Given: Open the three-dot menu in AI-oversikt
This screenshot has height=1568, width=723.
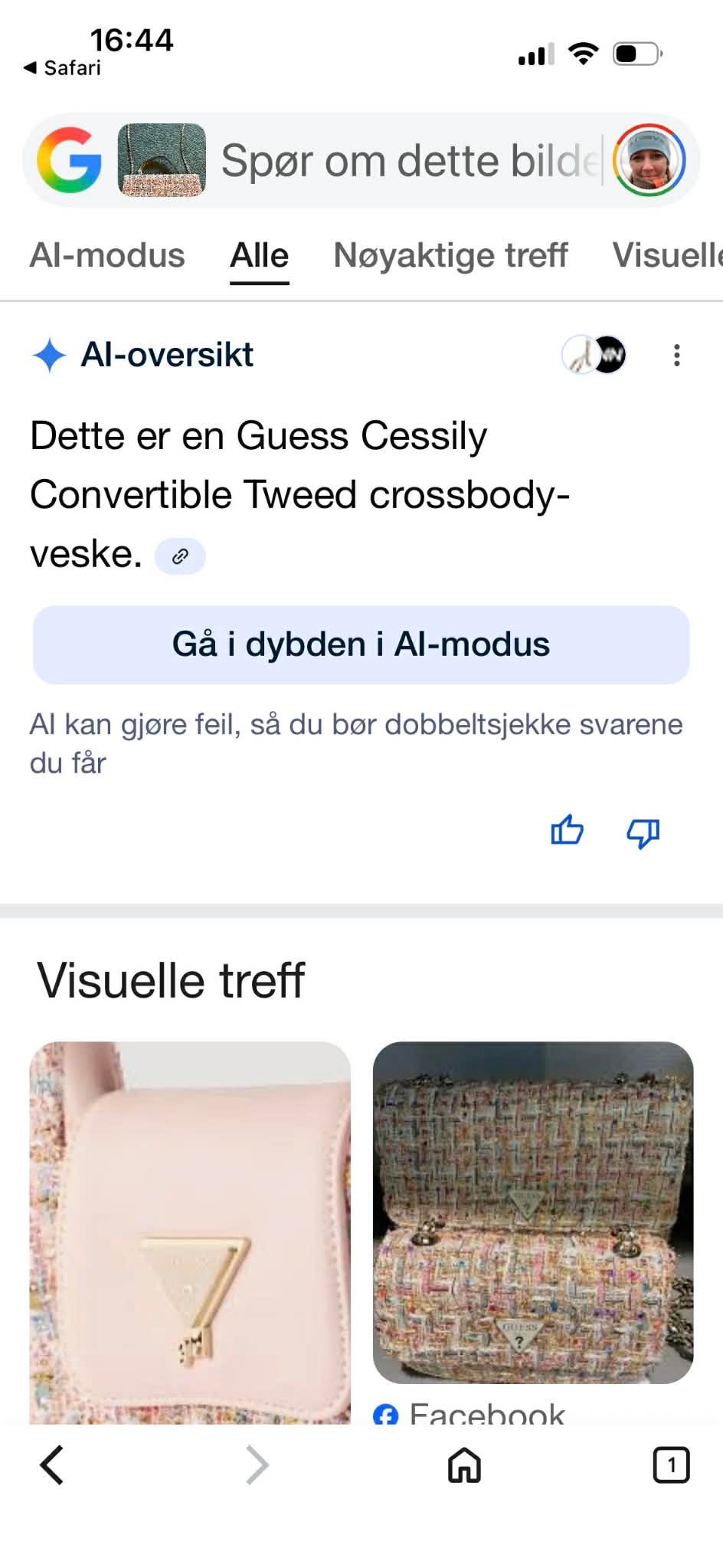Looking at the screenshot, I should [677, 355].
